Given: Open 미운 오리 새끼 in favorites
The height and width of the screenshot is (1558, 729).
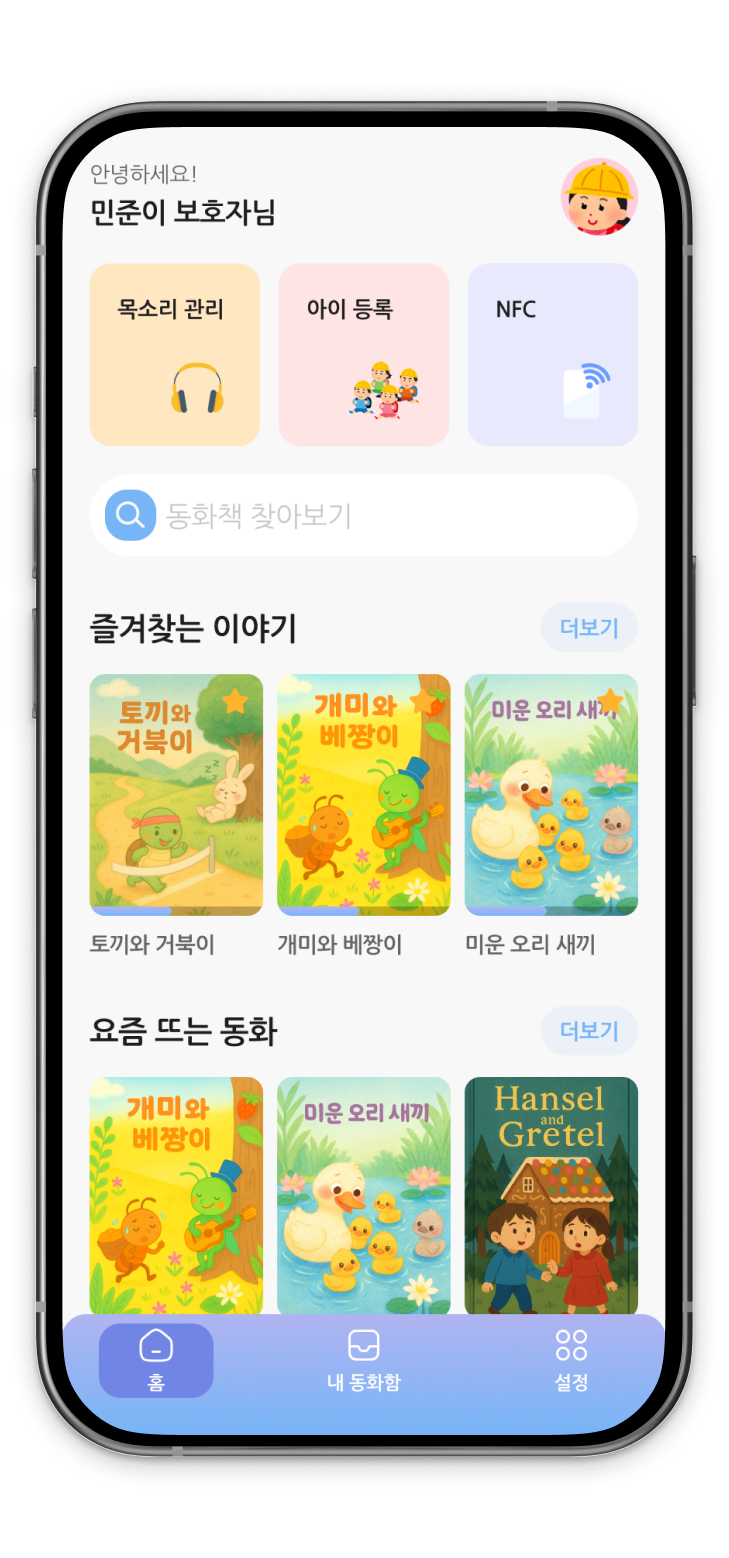Looking at the screenshot, I should (551, 795).
